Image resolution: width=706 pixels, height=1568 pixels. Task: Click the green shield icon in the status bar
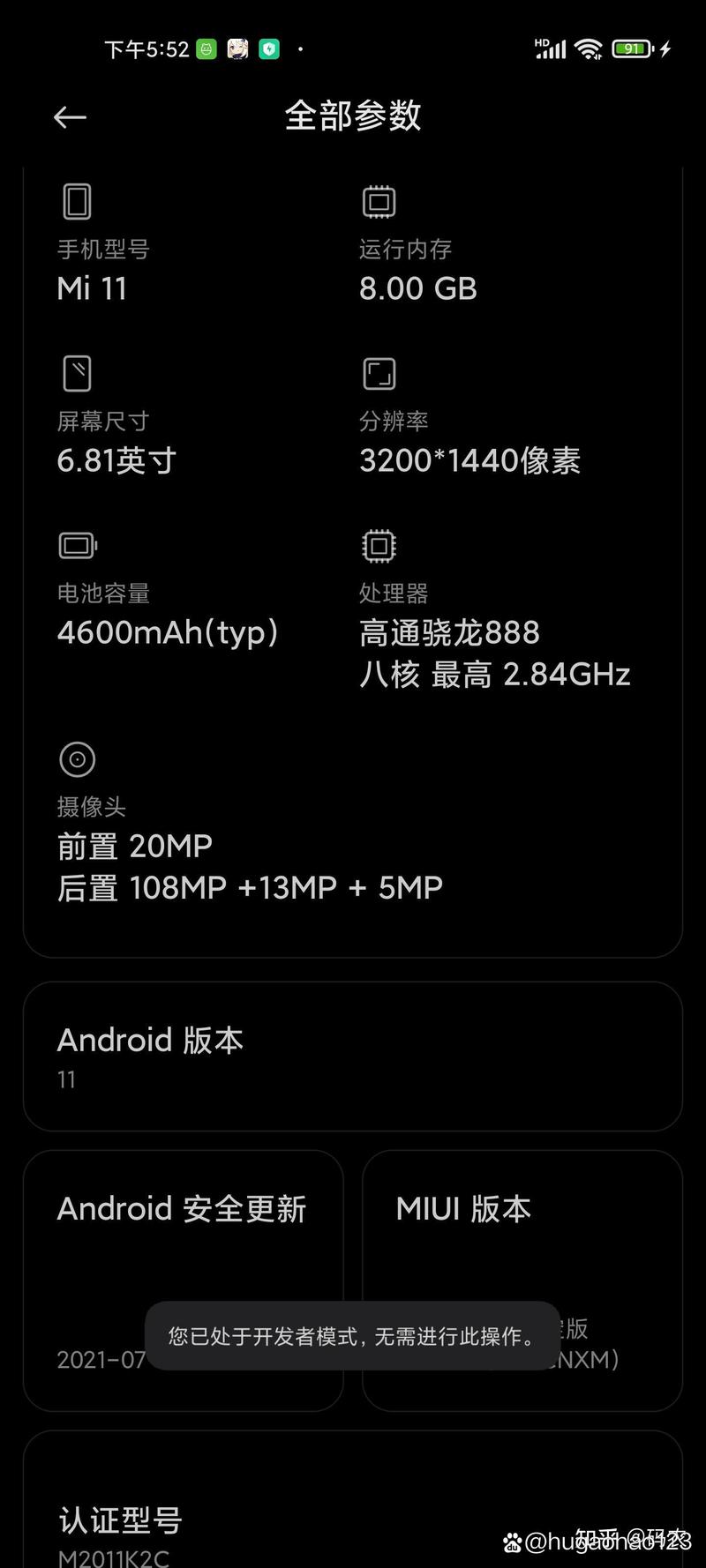click(x=270, y=49)
